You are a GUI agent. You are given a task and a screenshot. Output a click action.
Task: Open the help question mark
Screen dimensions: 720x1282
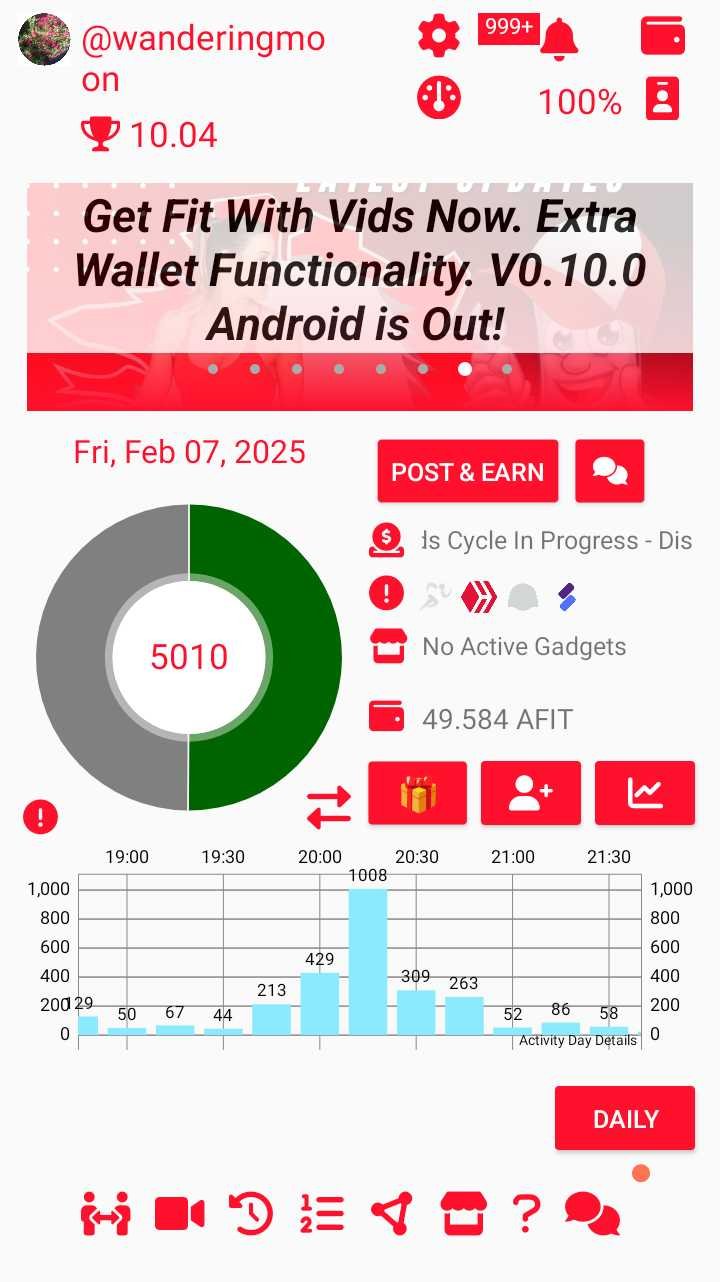coord(526,1214)
